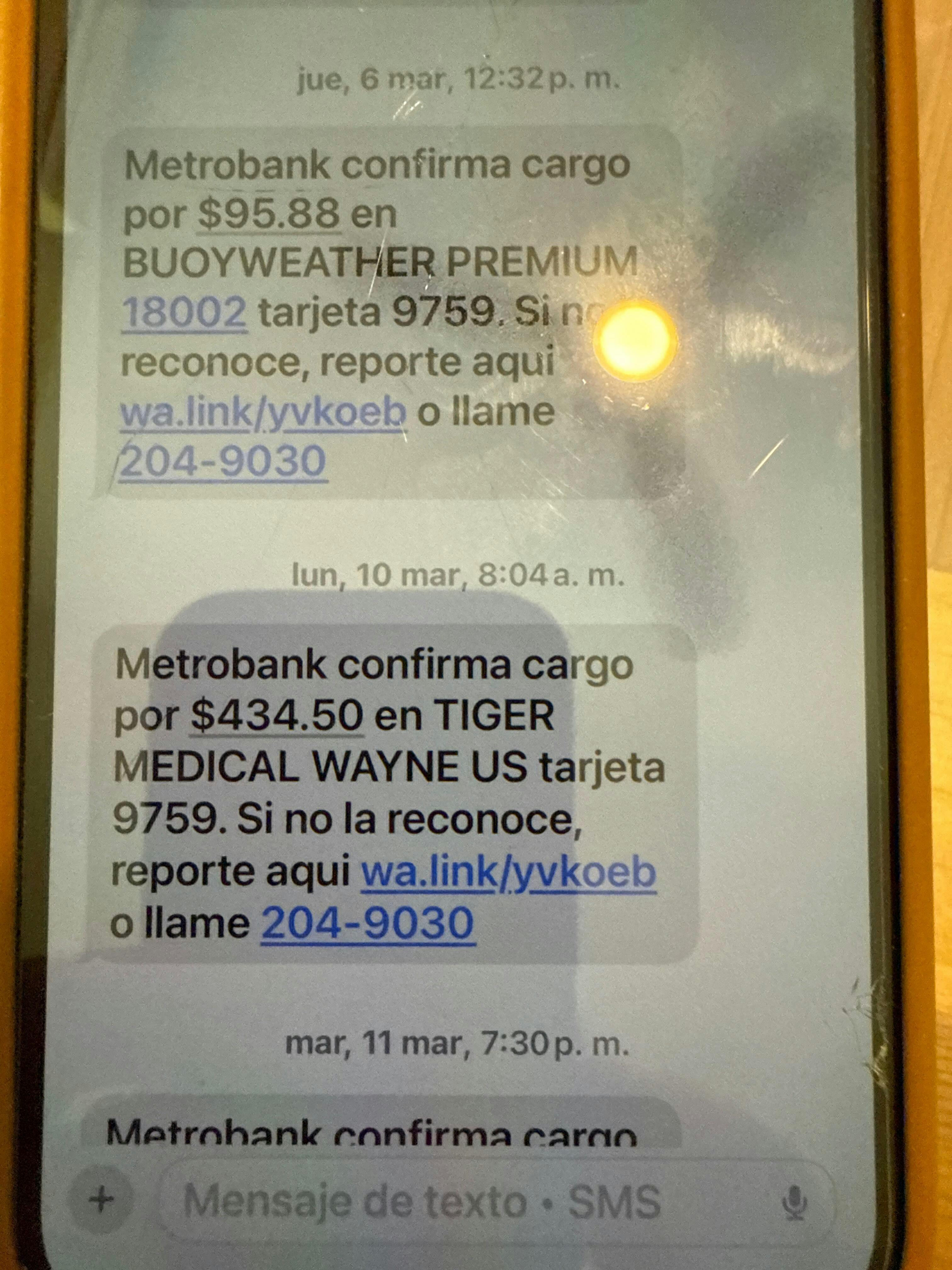The image size is (952, 1270).
Task: Start voice dictation with the microphone
Action: (795, 1201)
